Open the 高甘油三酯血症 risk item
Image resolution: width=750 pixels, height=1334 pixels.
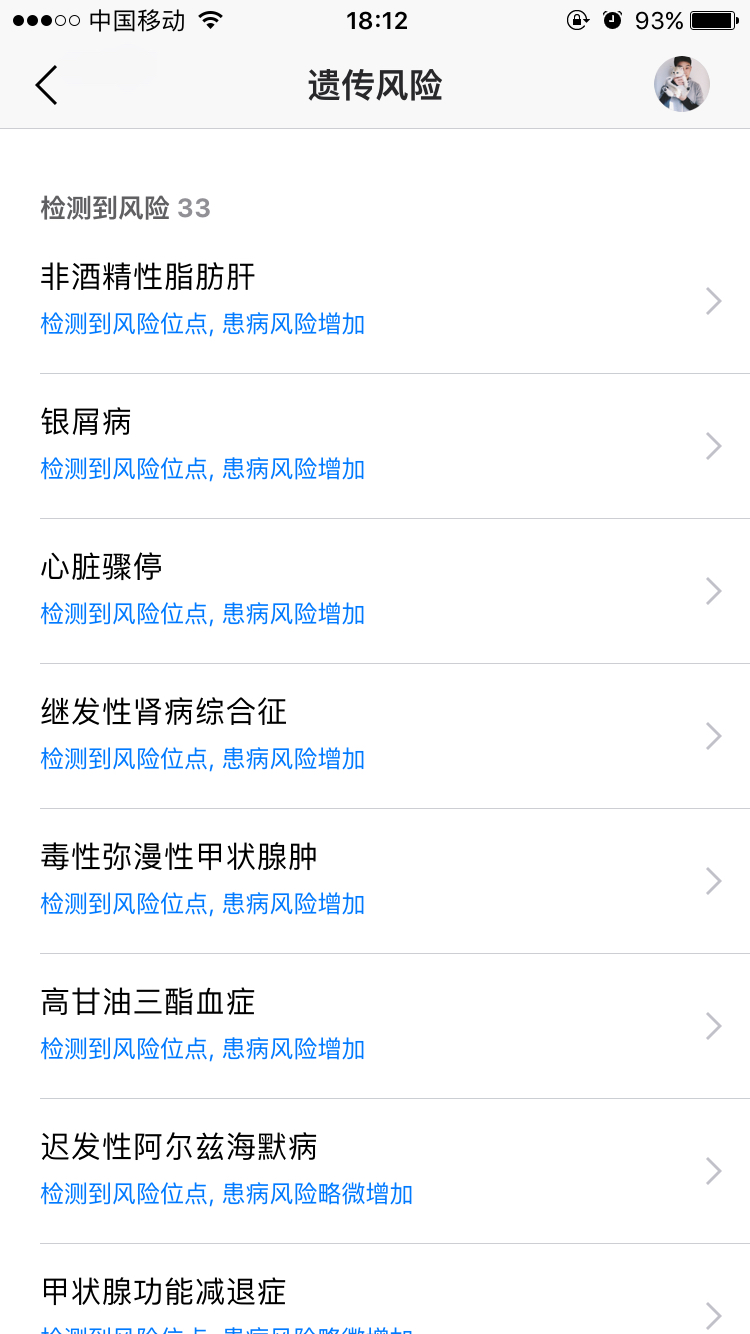click(375, 1025)
